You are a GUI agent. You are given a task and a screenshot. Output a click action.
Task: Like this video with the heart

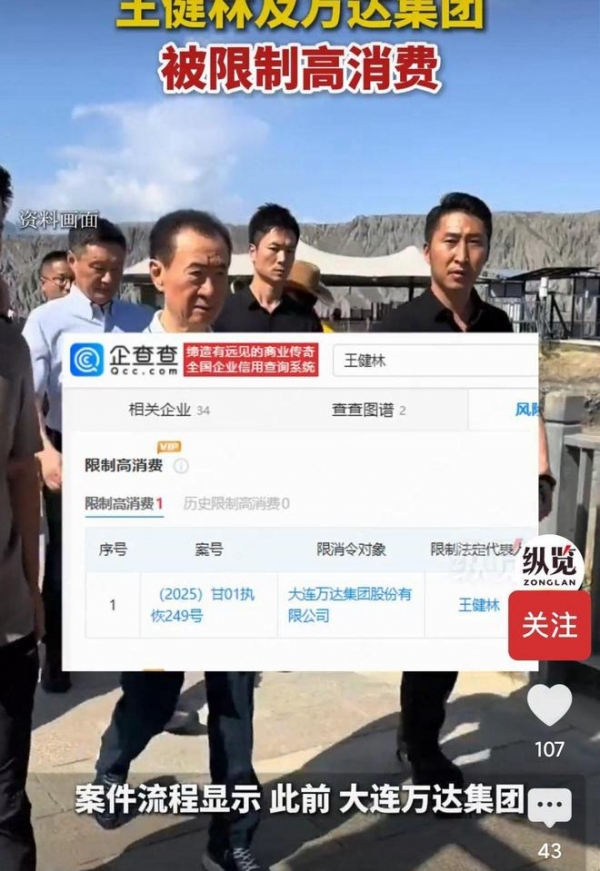[x=549, y=706]
